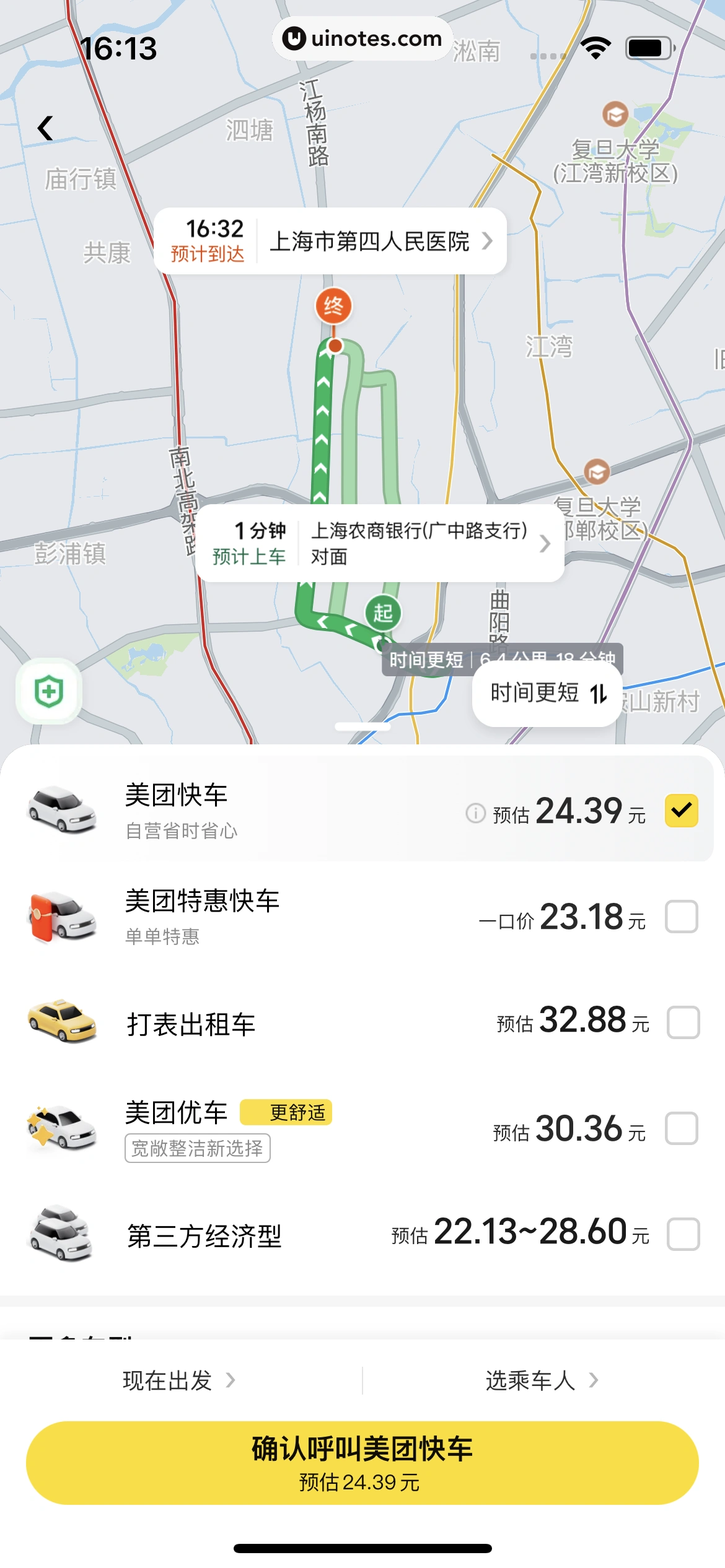
Task: Expand the destination card via its chevron
Action: 487,242
